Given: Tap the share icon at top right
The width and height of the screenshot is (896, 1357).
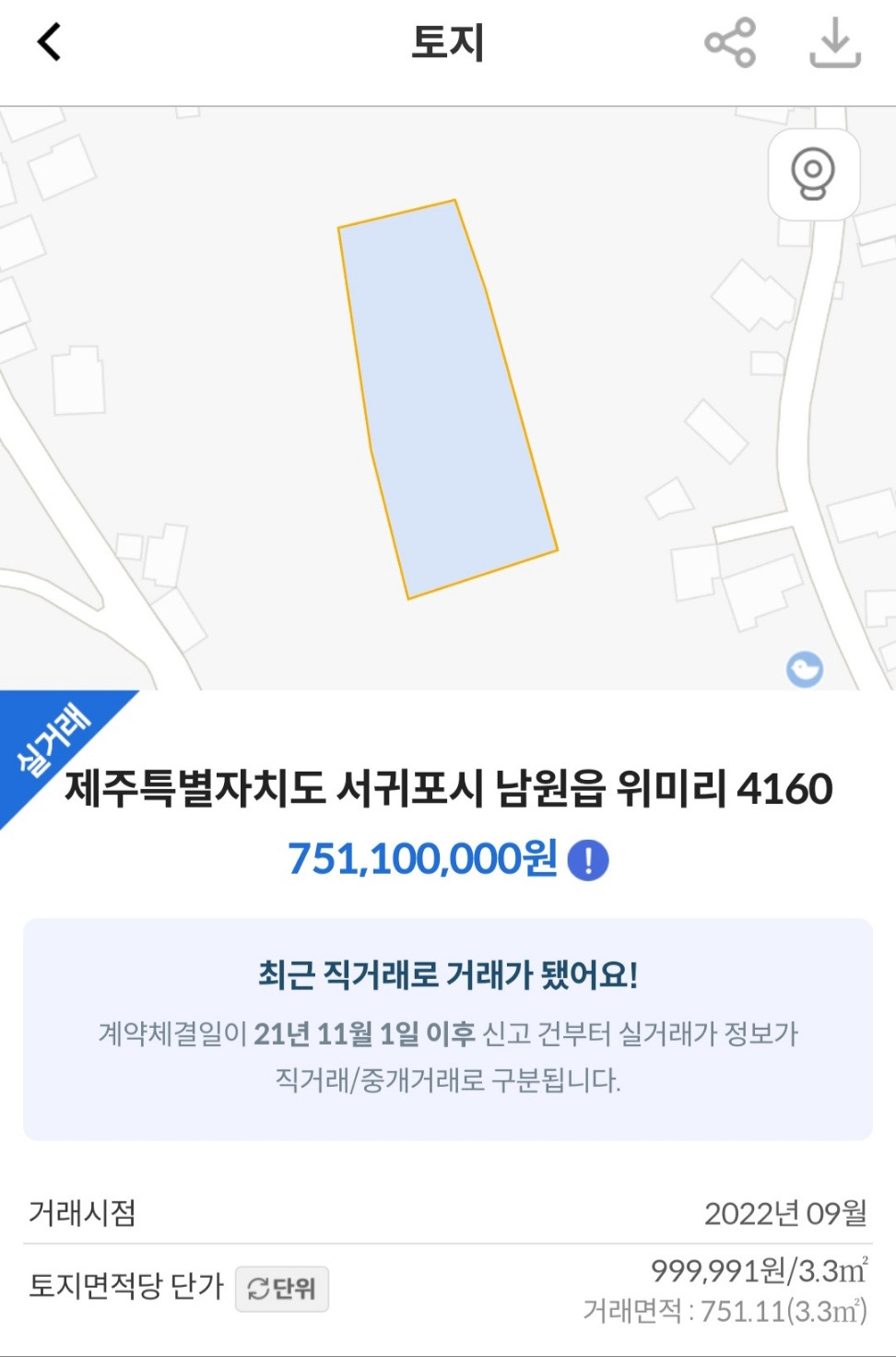Looking at the screenshot, I should [x=728, y=42].
